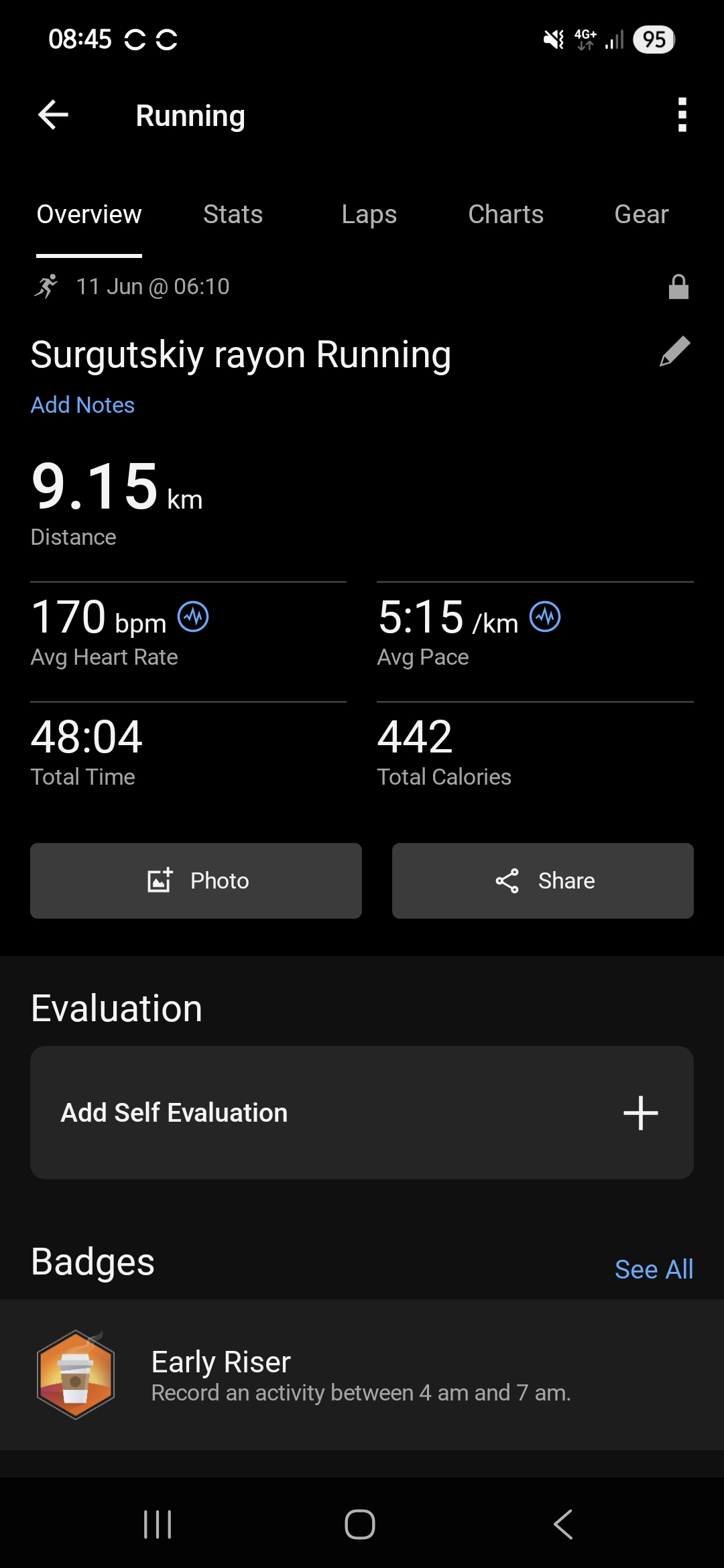The height and width of the screenshot is (1568, 724).
Task: See all badges
Action: click(x=654, y=1269)
